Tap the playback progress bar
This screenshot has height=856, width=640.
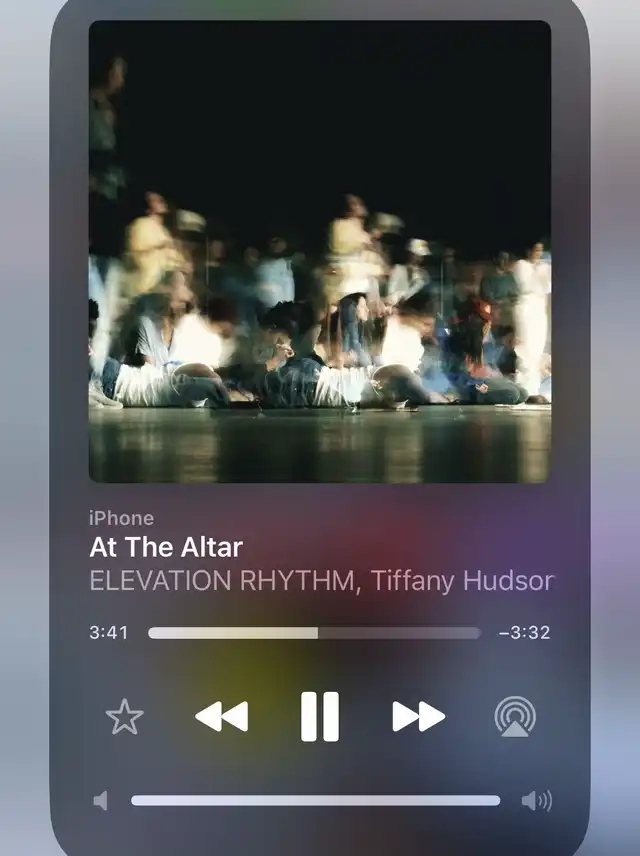(314, 633)
